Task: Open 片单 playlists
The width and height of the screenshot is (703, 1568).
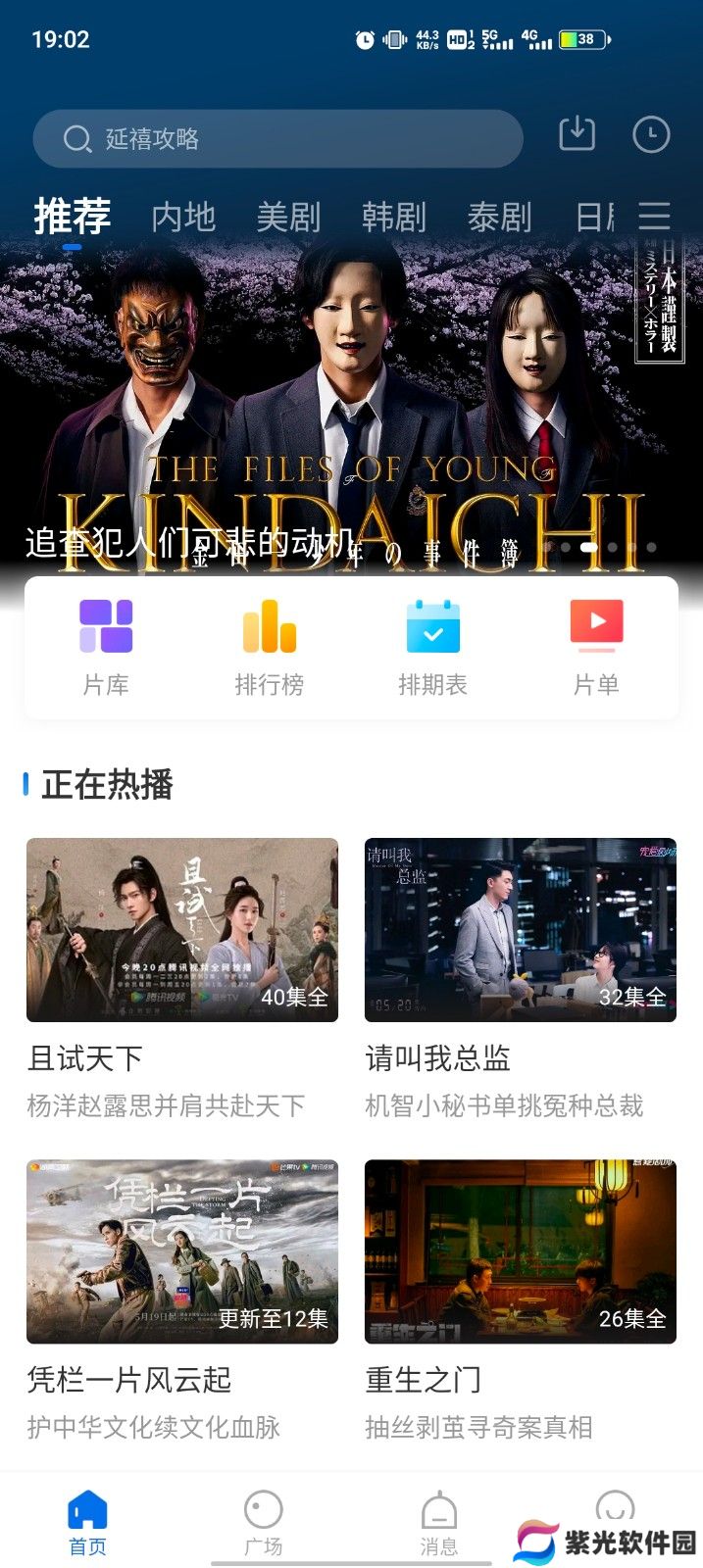Action: [596, 647]
